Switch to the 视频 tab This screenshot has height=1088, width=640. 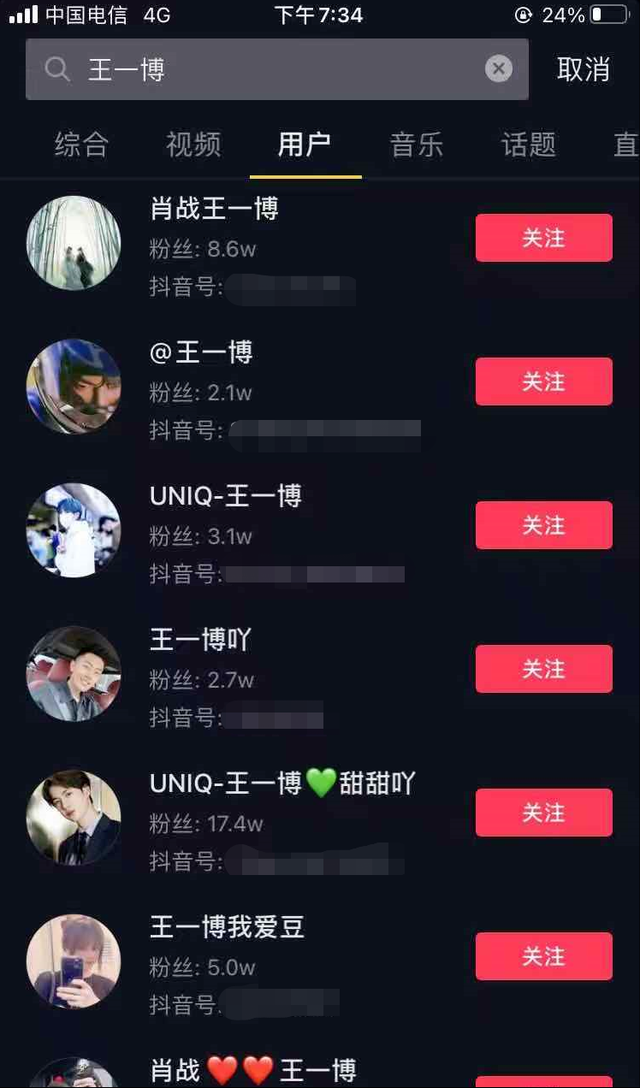pyautogui.click(x=193, y=145)
